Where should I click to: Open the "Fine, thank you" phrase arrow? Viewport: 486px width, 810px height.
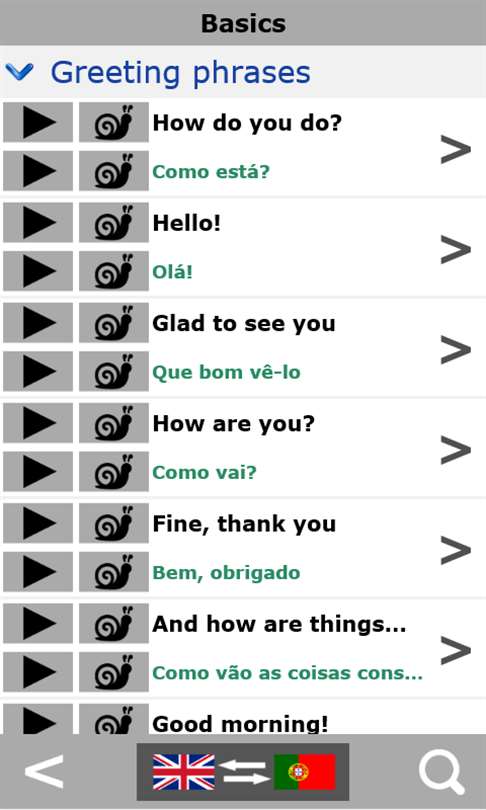456,550
